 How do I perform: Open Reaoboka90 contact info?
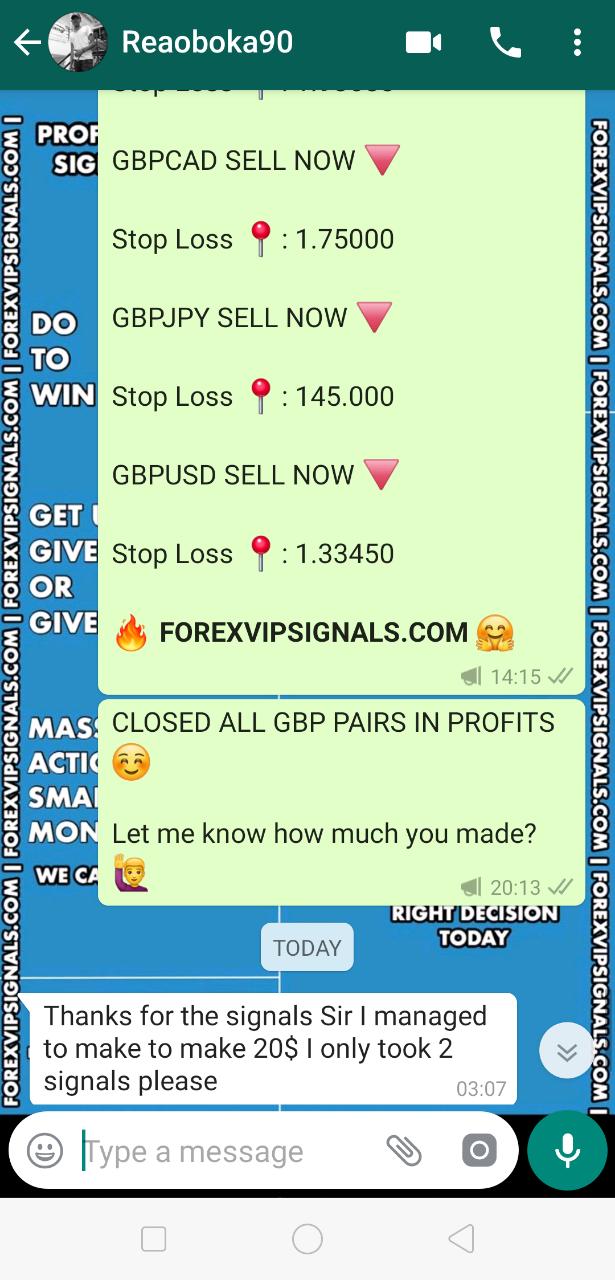pos(207,43)
